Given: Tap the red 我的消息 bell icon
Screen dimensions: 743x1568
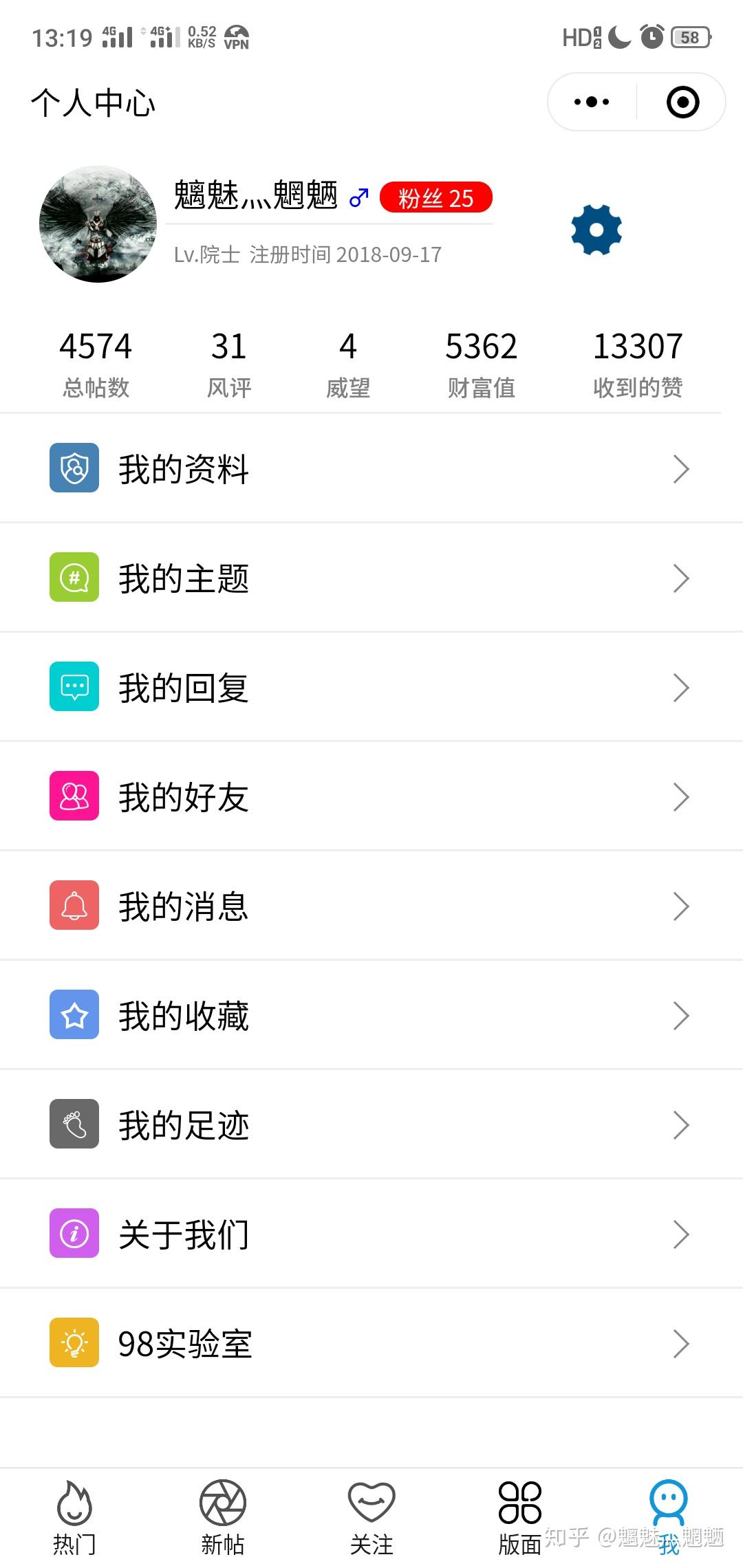Looking at the screenshot, I should [x=74, y=906].
